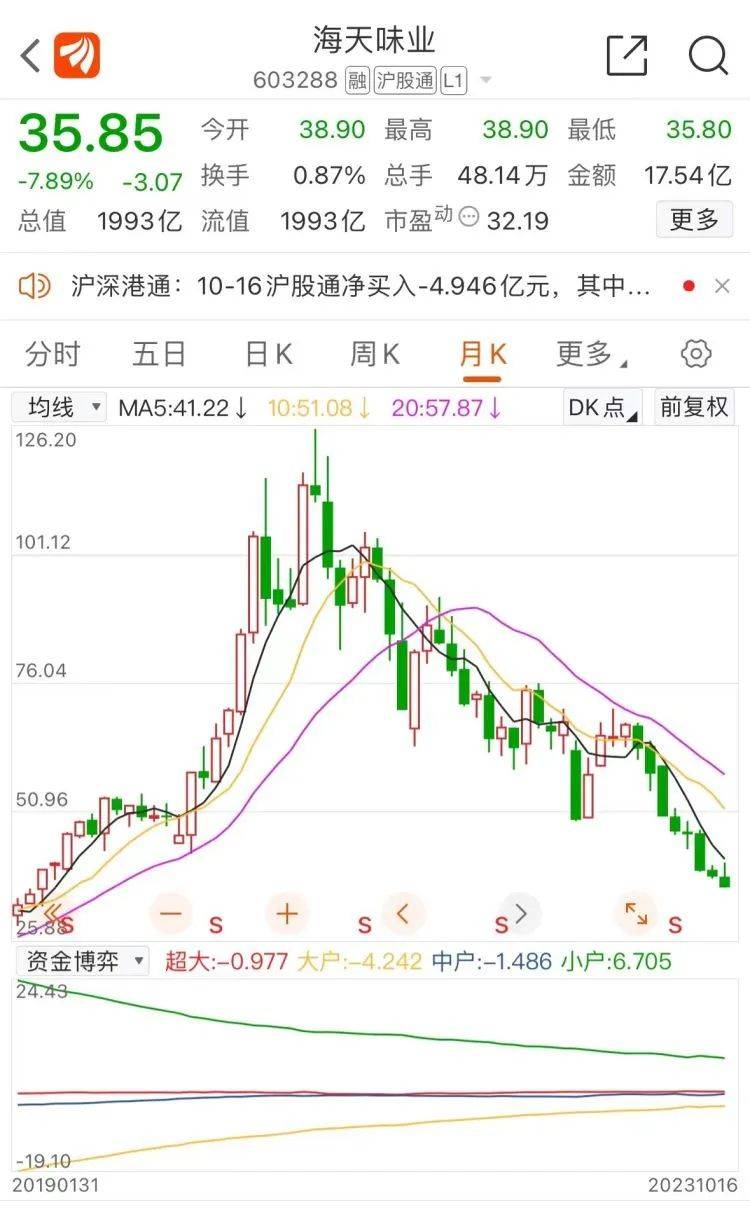This screenshot has height=1212, width=750.
Task: Tap 更多 button for more stock details
Action: click(x=694, y=219)
